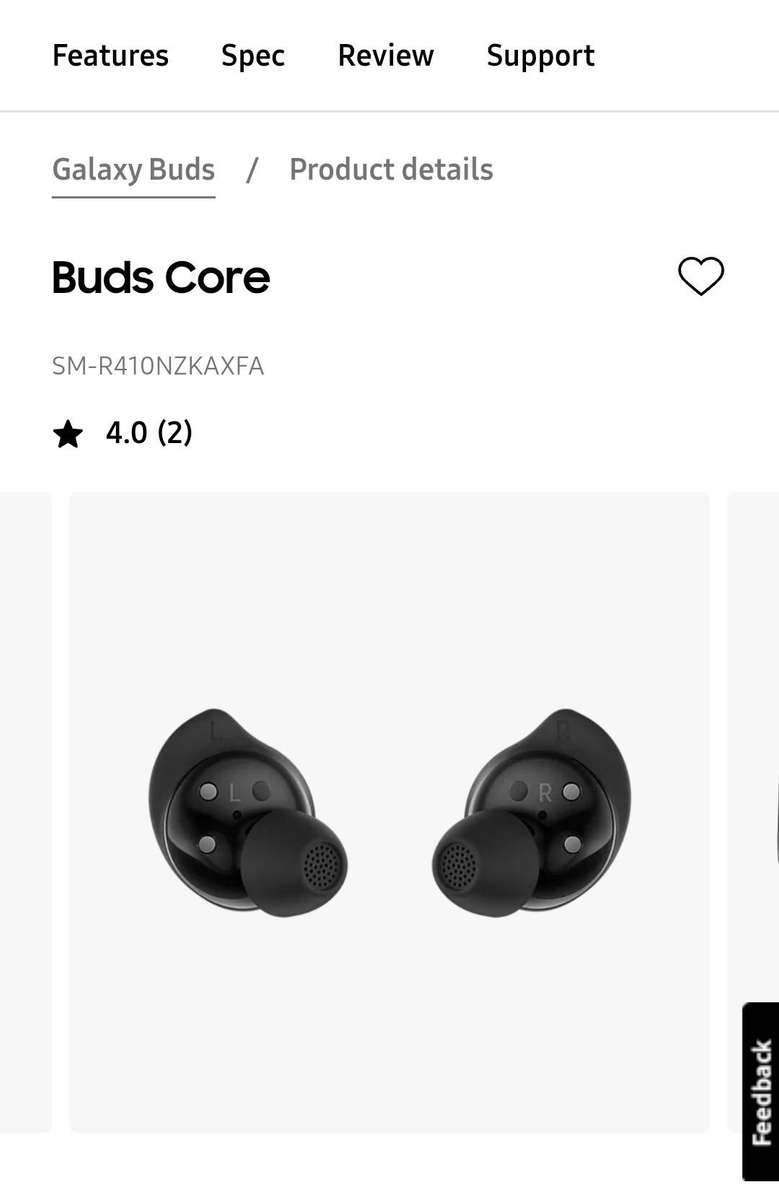Switch to the Spec tab
The image size is (779, 1200).
click(252, 56)
